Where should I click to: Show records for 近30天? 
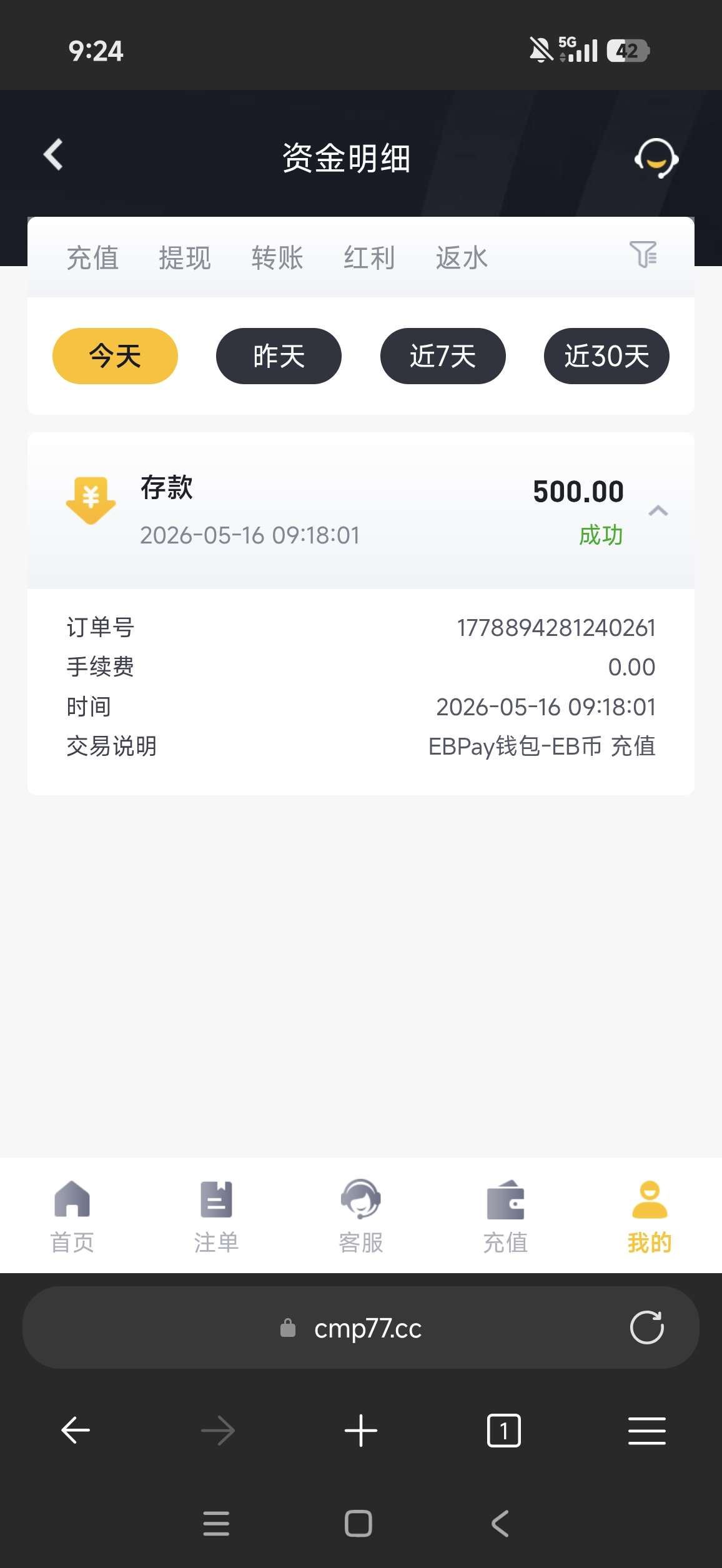(606, 356)
